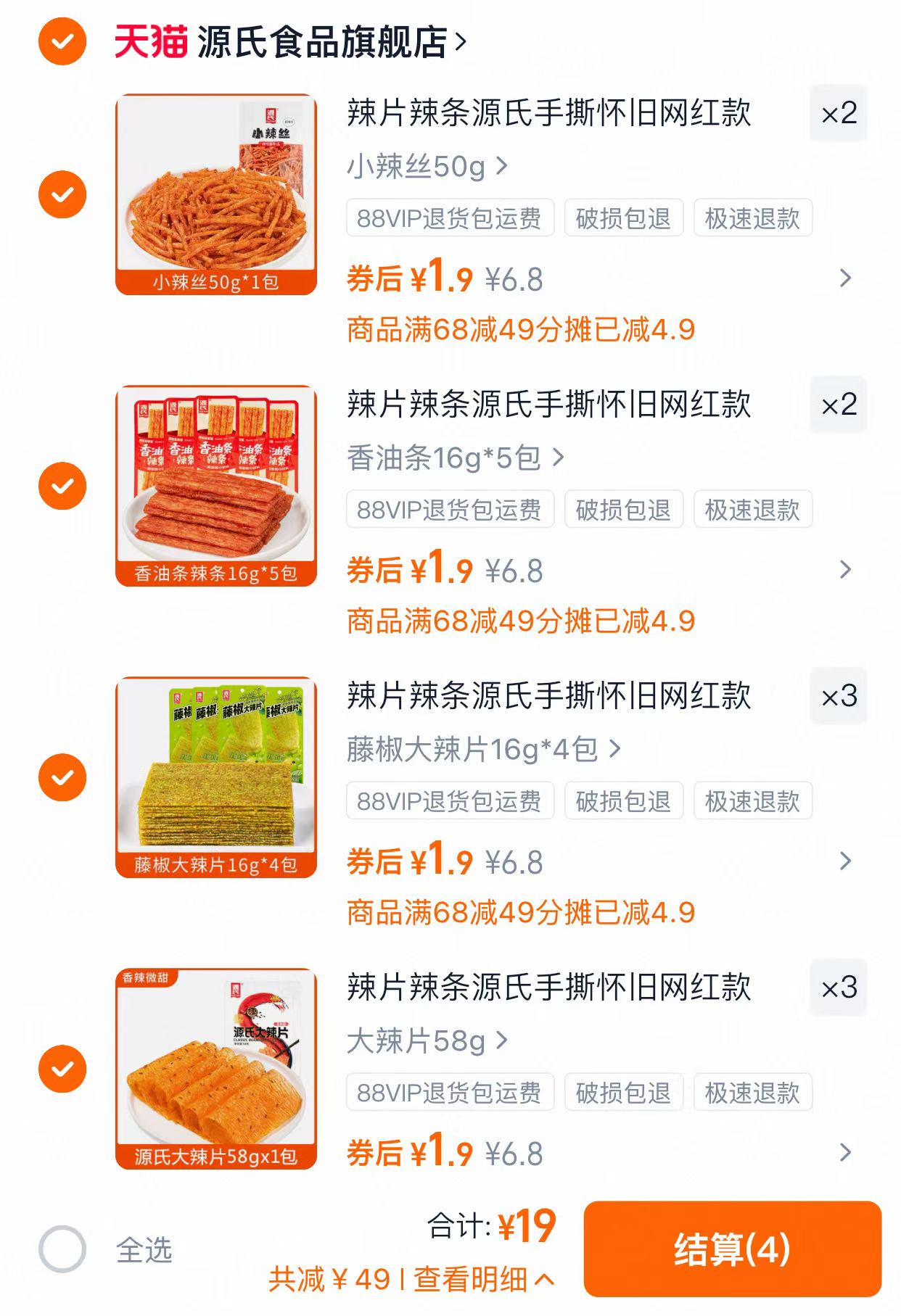
Task: Uncheck the store-level selection checkbox
Action: pos(62,42)
